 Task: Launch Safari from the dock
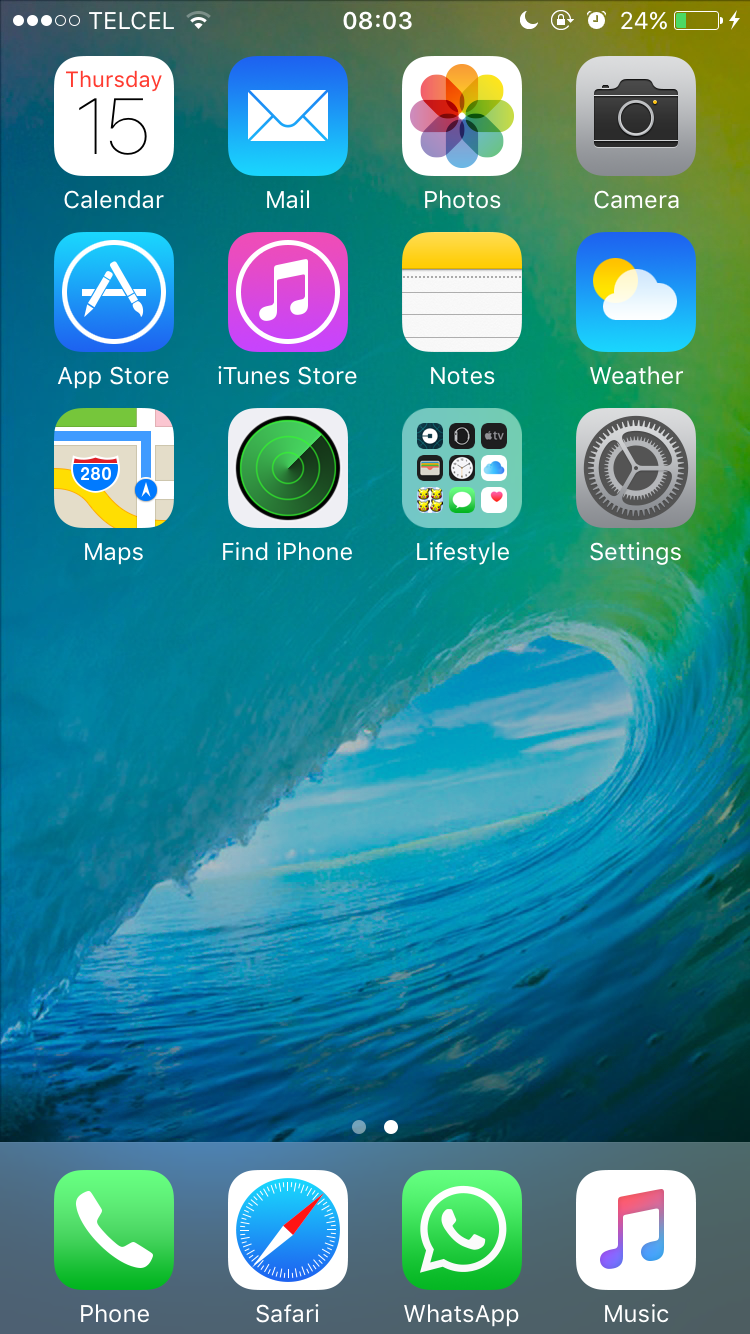coord(288,1230)
